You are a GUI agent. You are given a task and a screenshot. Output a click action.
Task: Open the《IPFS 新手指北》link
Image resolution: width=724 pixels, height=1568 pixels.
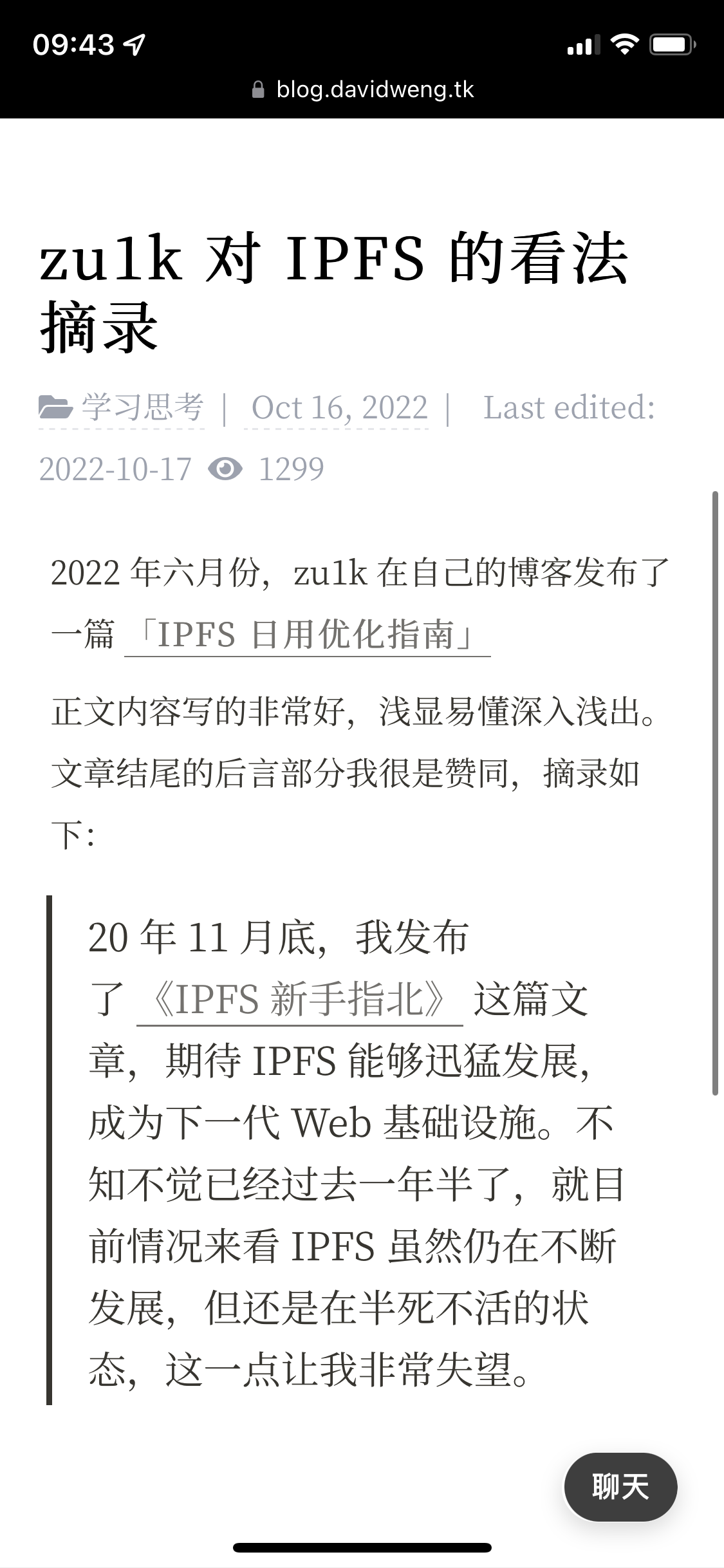pos(300,999)
